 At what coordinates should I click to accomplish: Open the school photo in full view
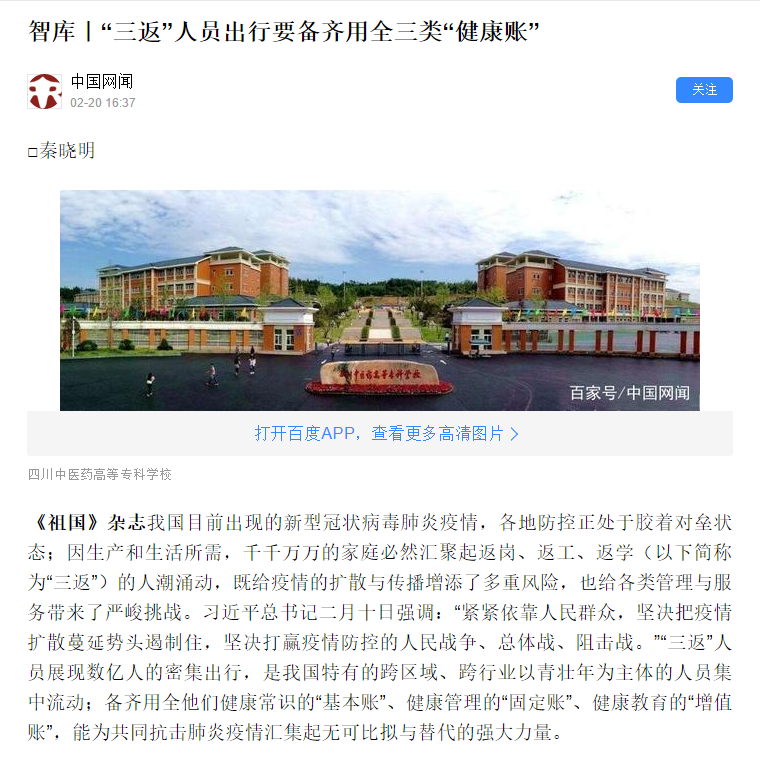(380, 300)
